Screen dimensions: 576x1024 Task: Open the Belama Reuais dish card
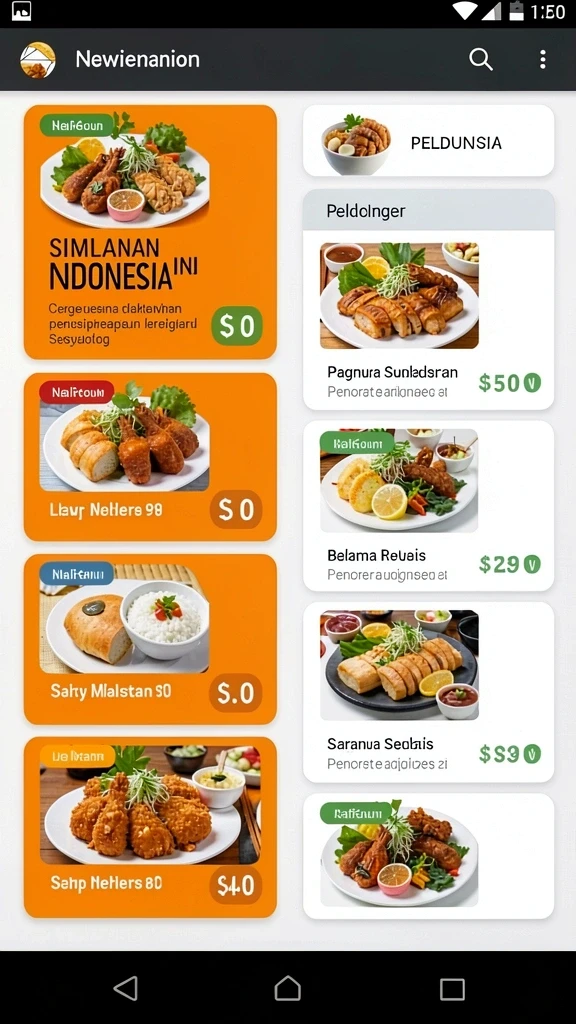428,505
